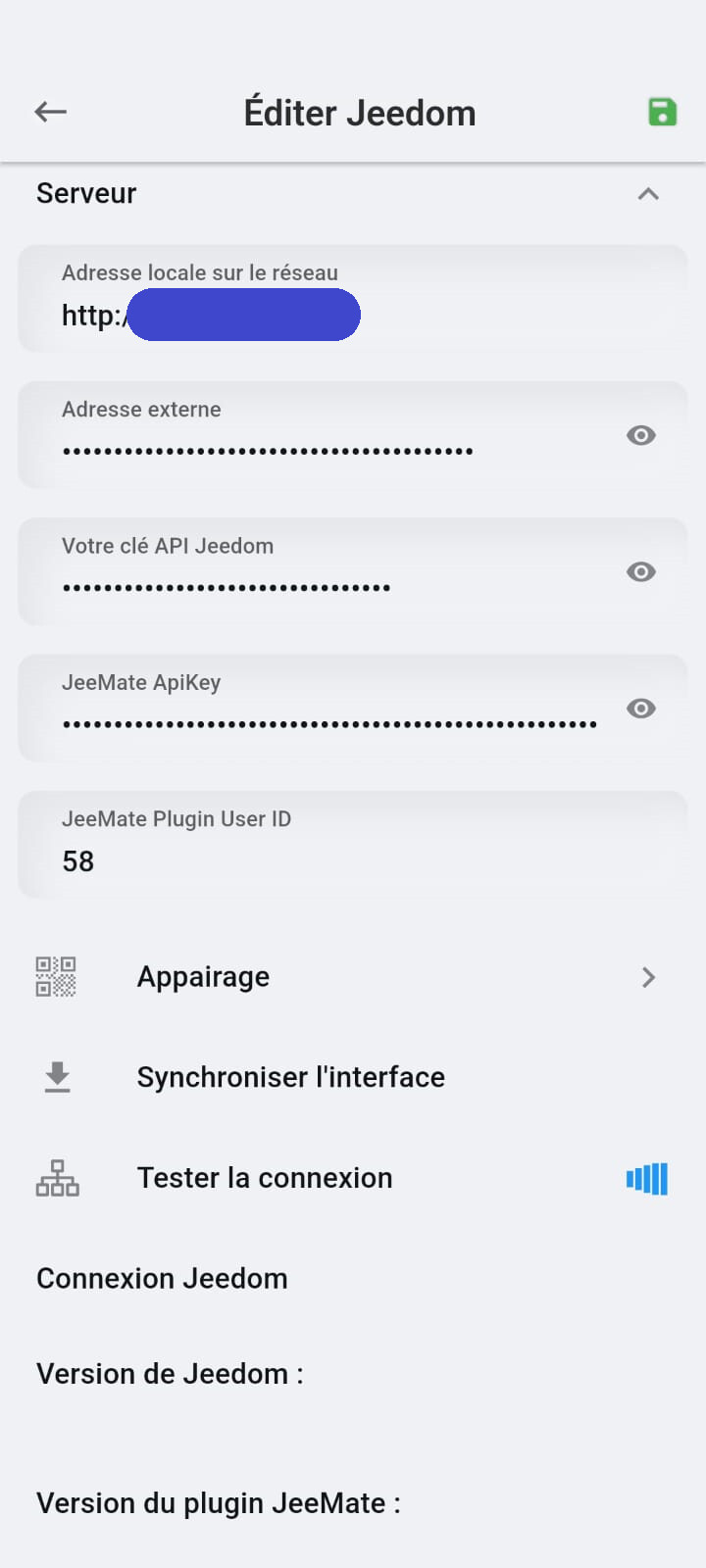
Task: Reveal the hidden Adresse externe value
Action: [x=640, y=435]
